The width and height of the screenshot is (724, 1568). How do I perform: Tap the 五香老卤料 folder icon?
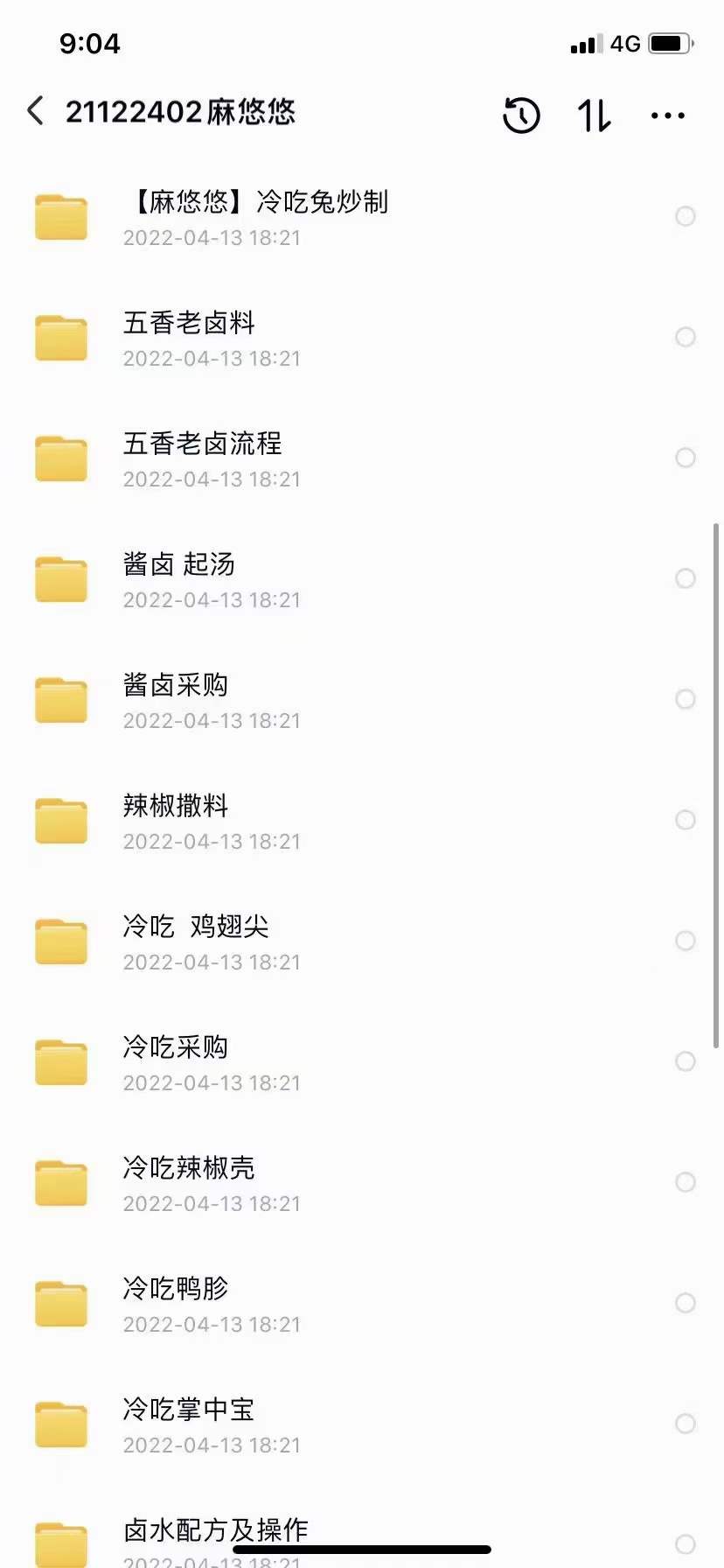tap(60, 337)
